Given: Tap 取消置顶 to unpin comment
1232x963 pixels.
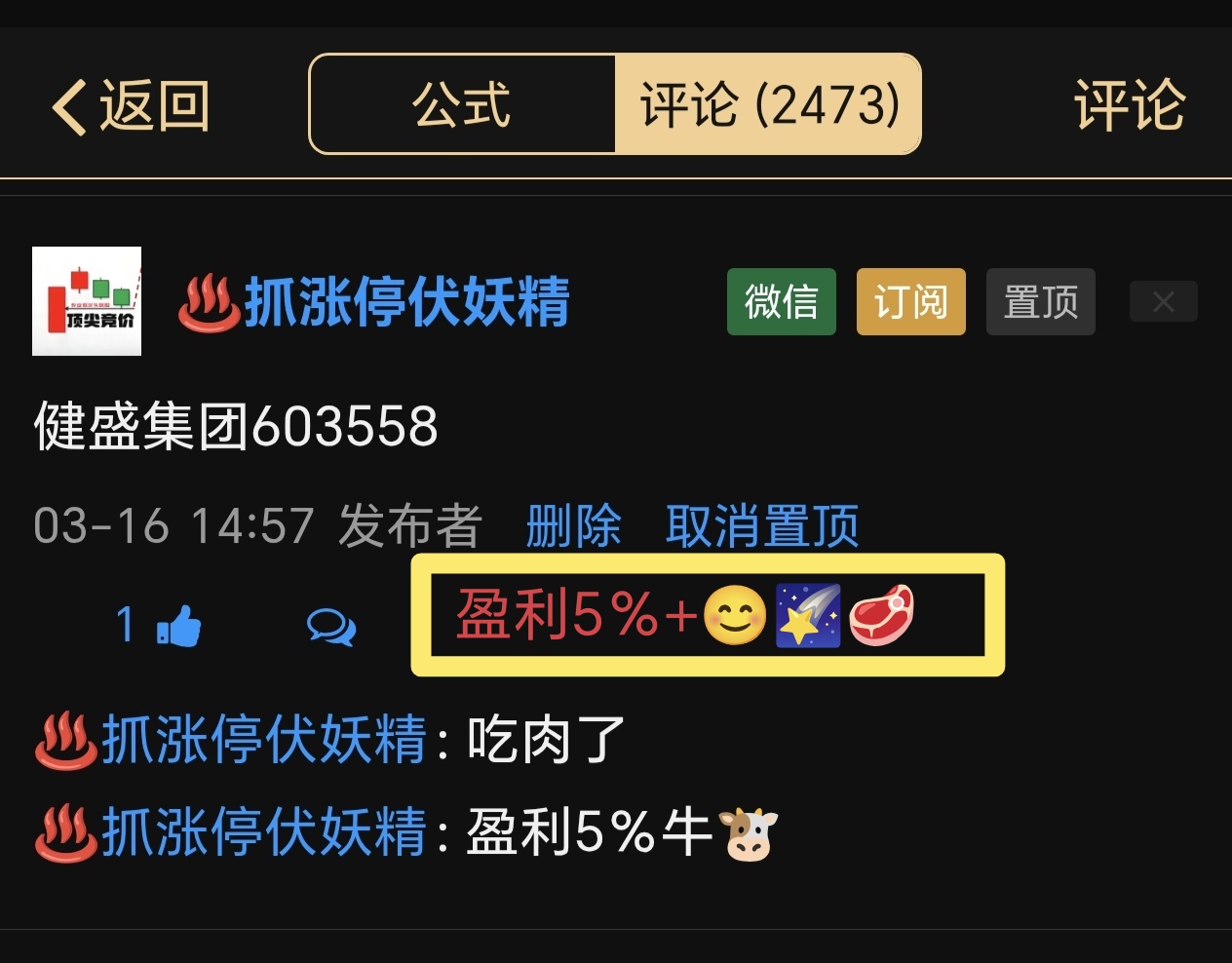Looking at the screenshot, I should pos(761,526).
